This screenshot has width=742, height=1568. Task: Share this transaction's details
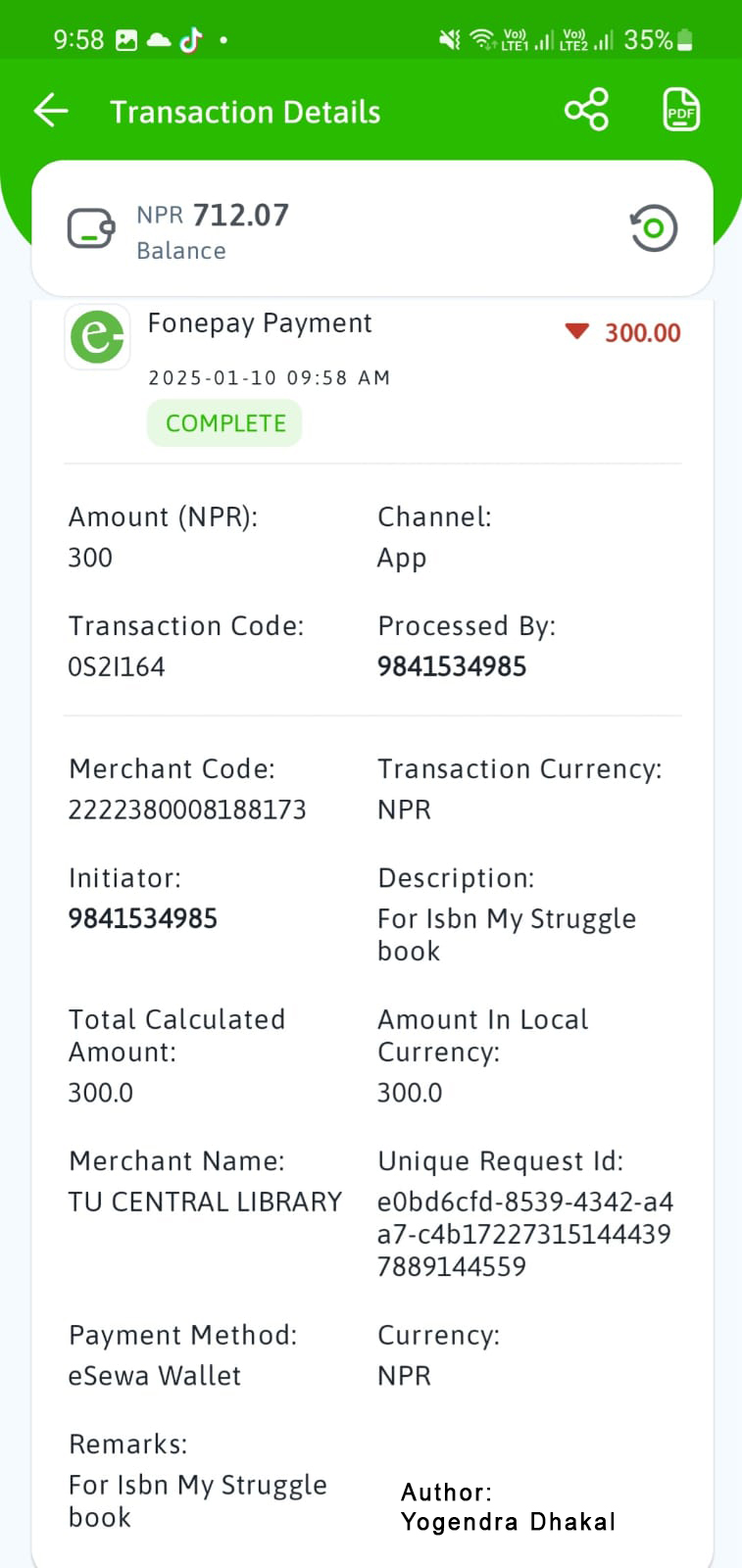pyautogui.click(x=586, y=110)
